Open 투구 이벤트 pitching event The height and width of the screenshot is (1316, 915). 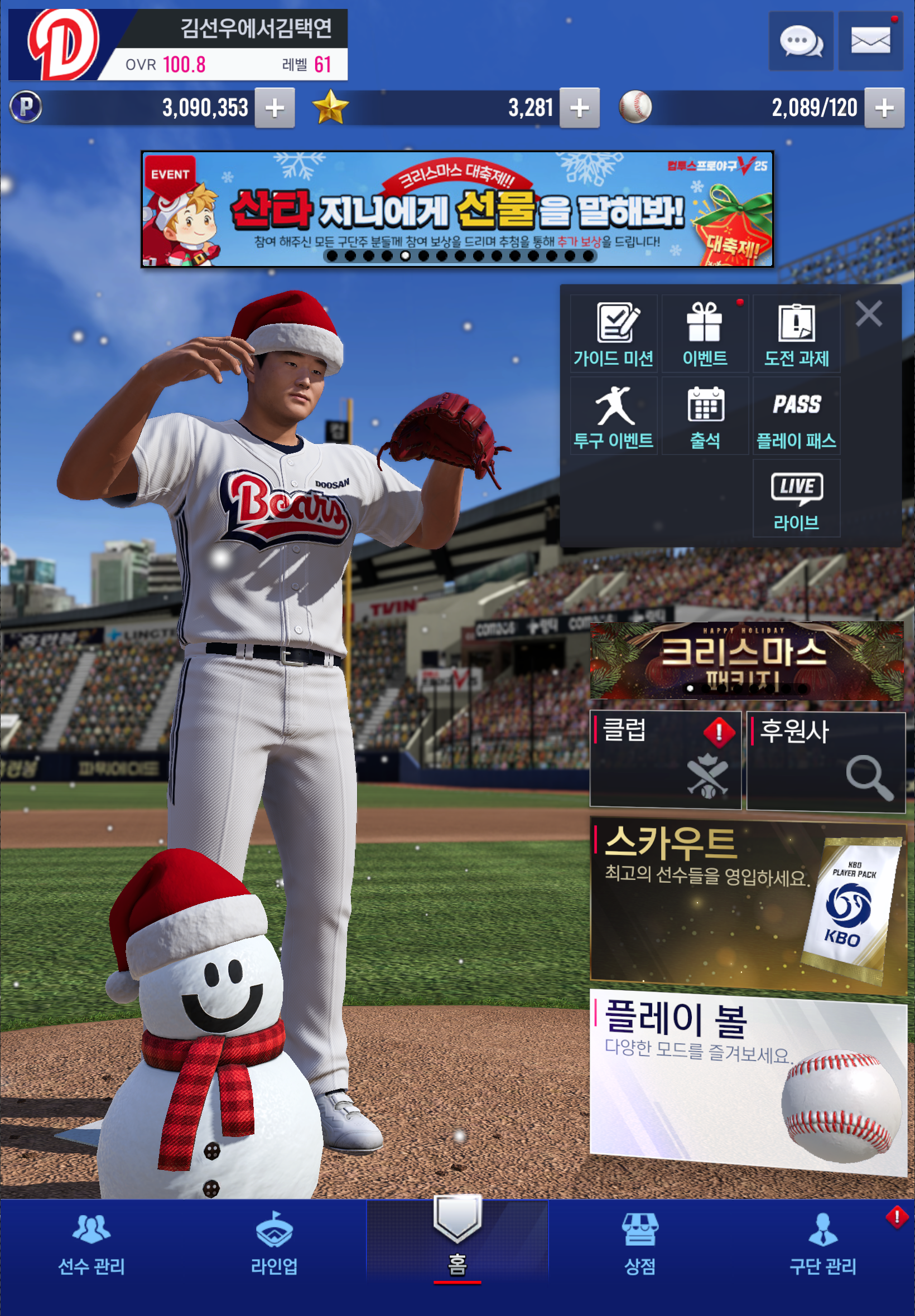[613, 417]
